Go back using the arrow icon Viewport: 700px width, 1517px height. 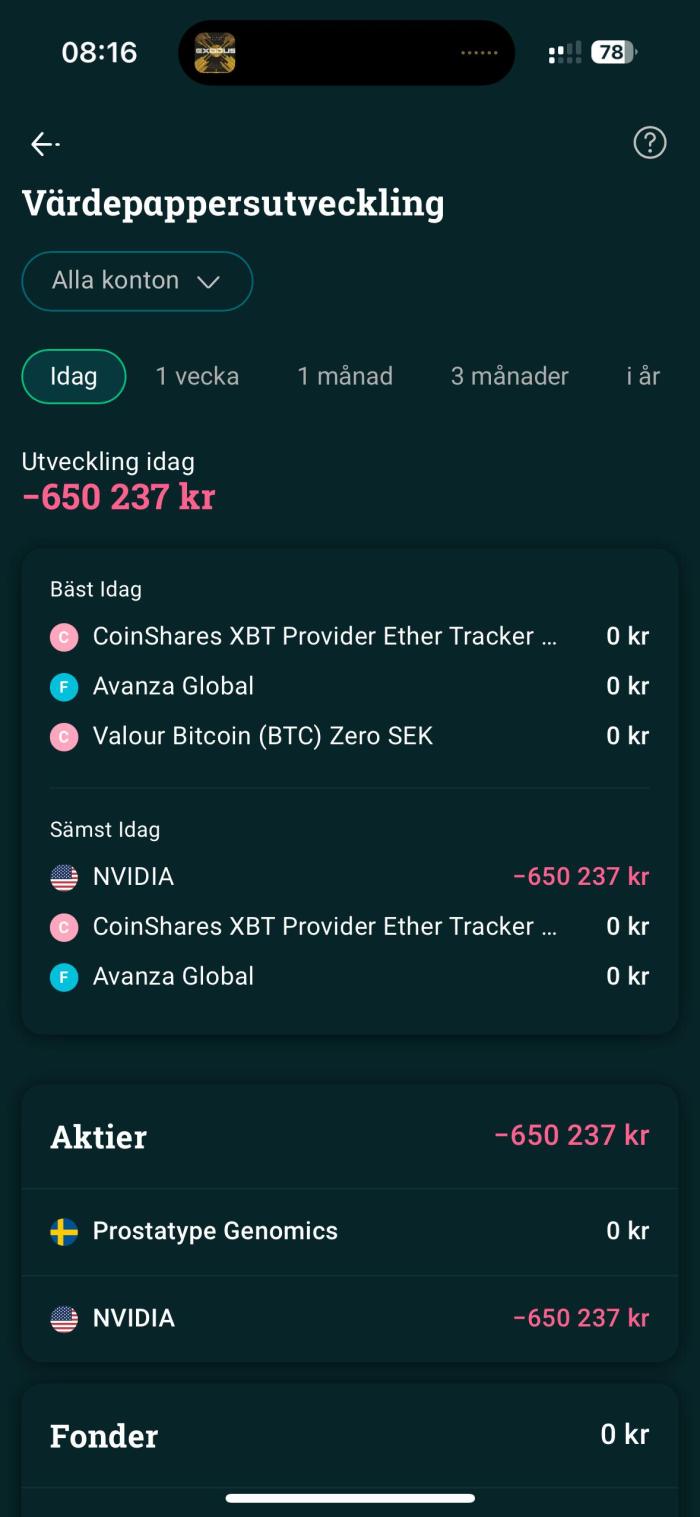click(44, 144)
